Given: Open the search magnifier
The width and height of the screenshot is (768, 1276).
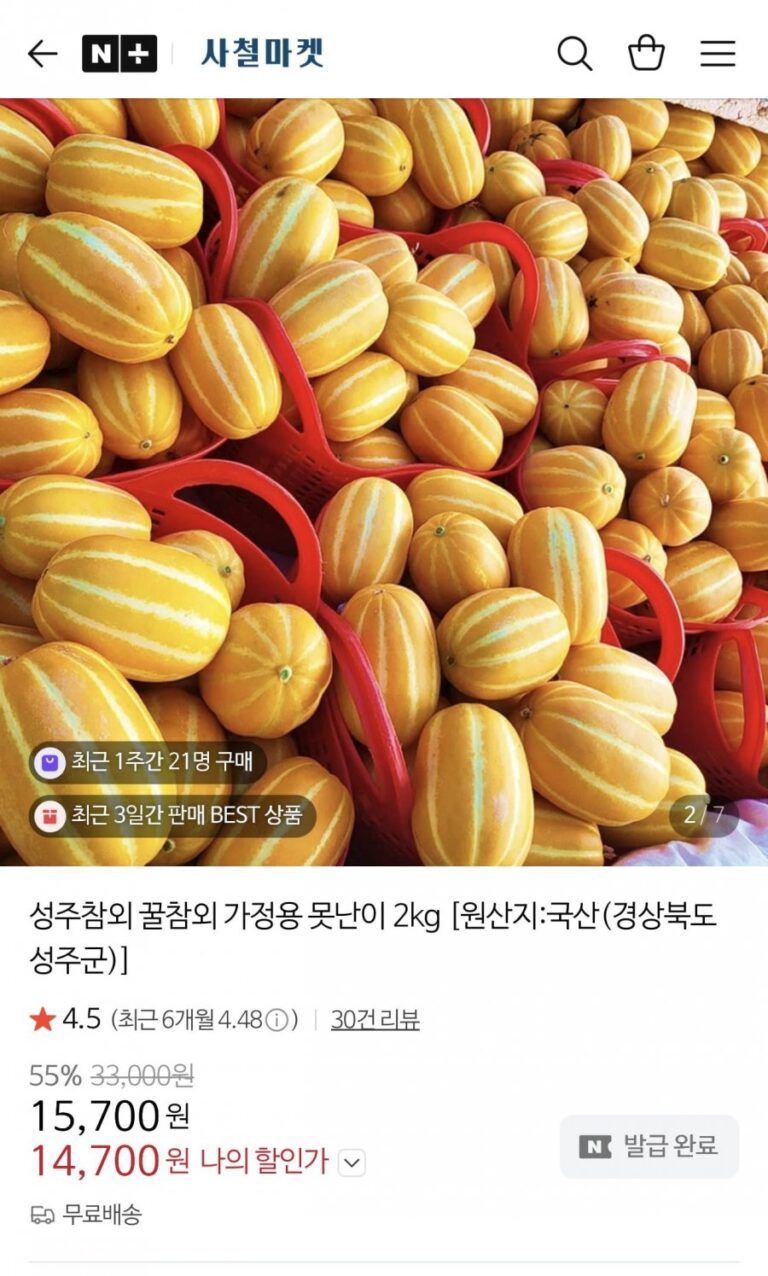Looking at the screenshot, I should coord(574,53).
